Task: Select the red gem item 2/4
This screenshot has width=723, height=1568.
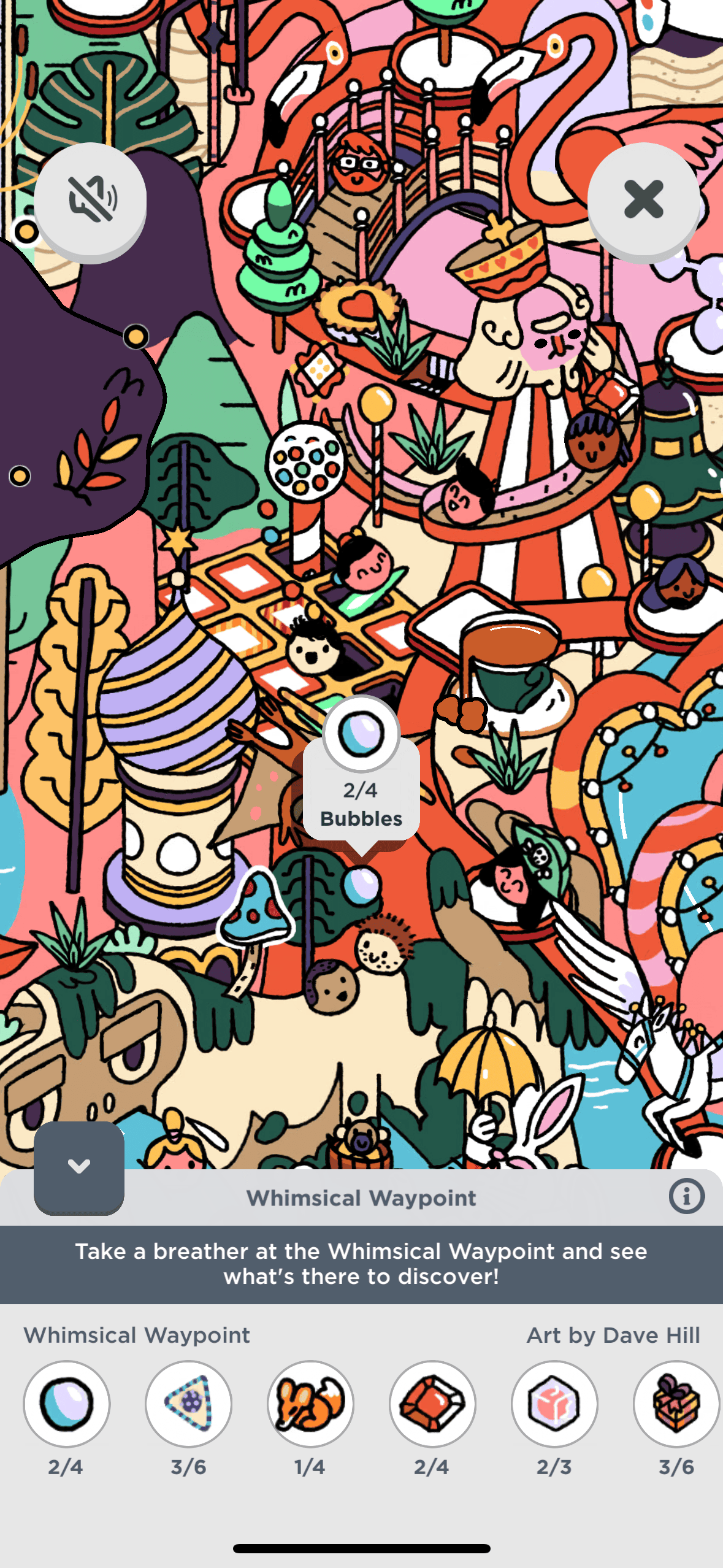Action: click(x=432, y=1404)
